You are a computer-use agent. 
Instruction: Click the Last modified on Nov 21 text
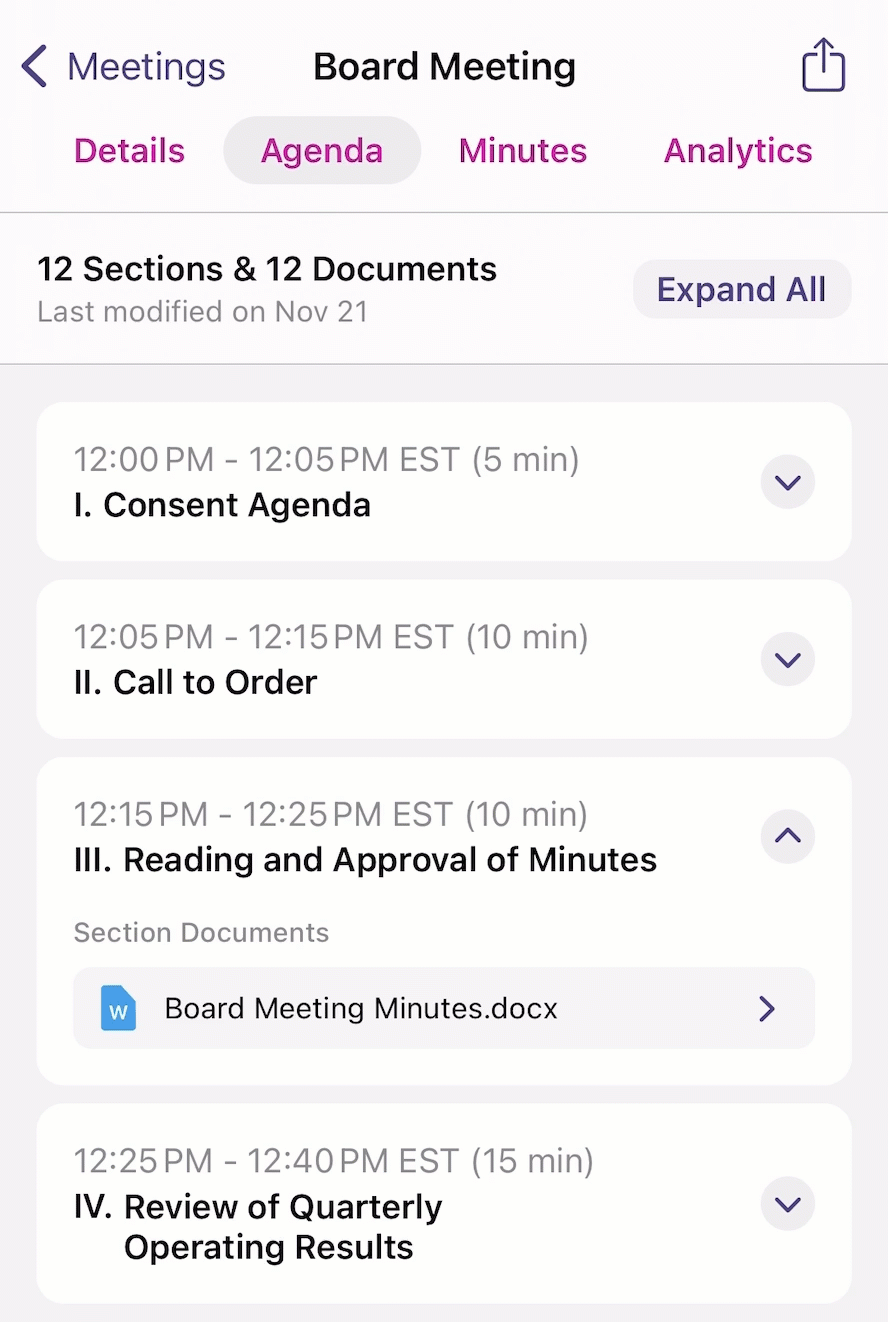click(x=202, y=311)
